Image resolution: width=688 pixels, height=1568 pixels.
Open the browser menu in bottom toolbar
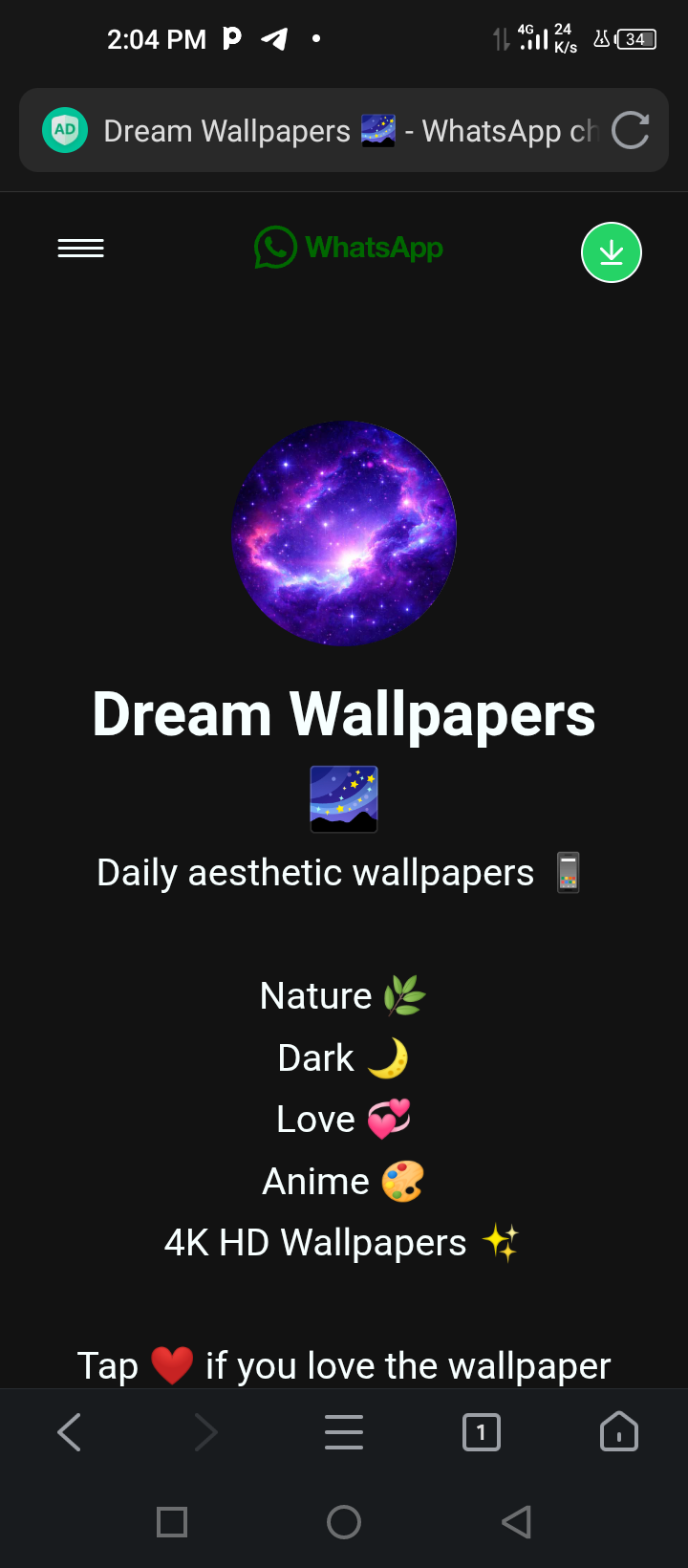[344, 1432]
